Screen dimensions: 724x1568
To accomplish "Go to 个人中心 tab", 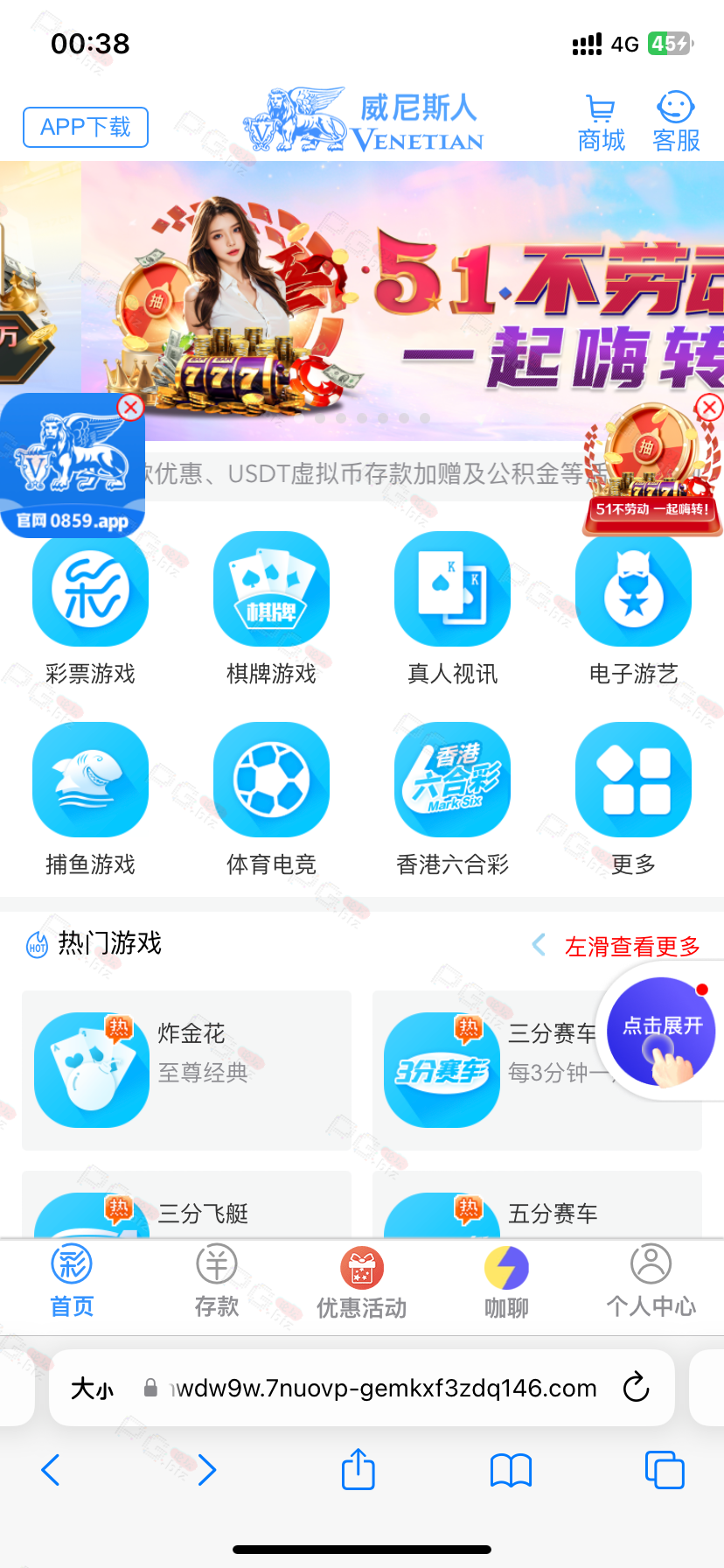I will pos(651,1281).
